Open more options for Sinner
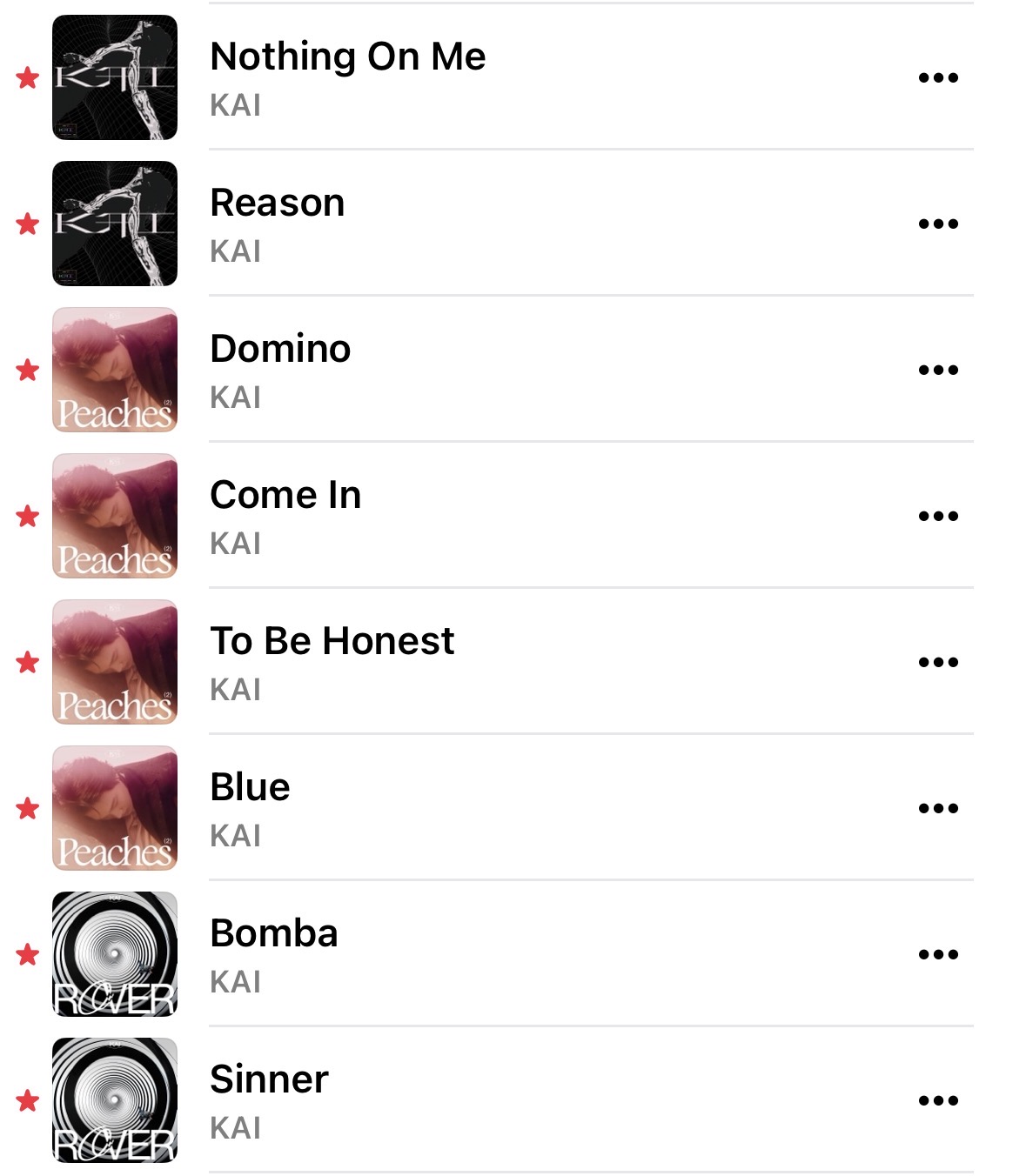1026x1176 pixels. click(938, 1101)
